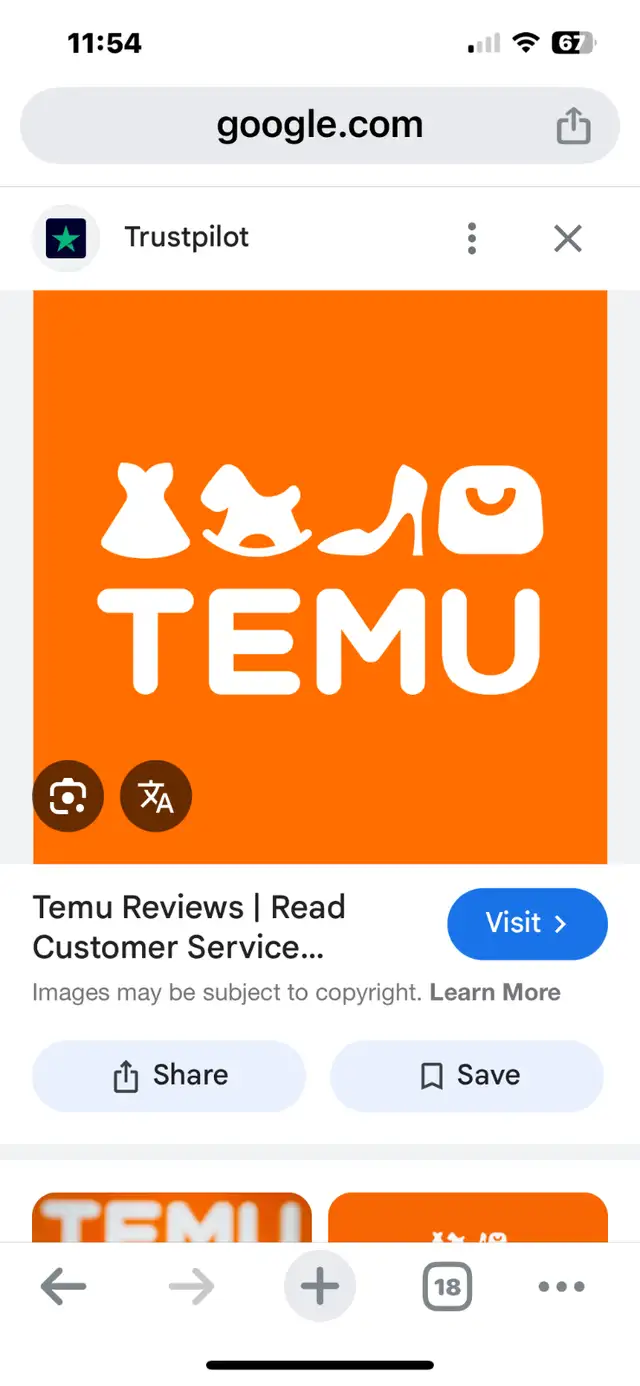Visit the Trustpilot Temu Reviews page
Viewport: 640px width, 1386px height.
(527, 923)
